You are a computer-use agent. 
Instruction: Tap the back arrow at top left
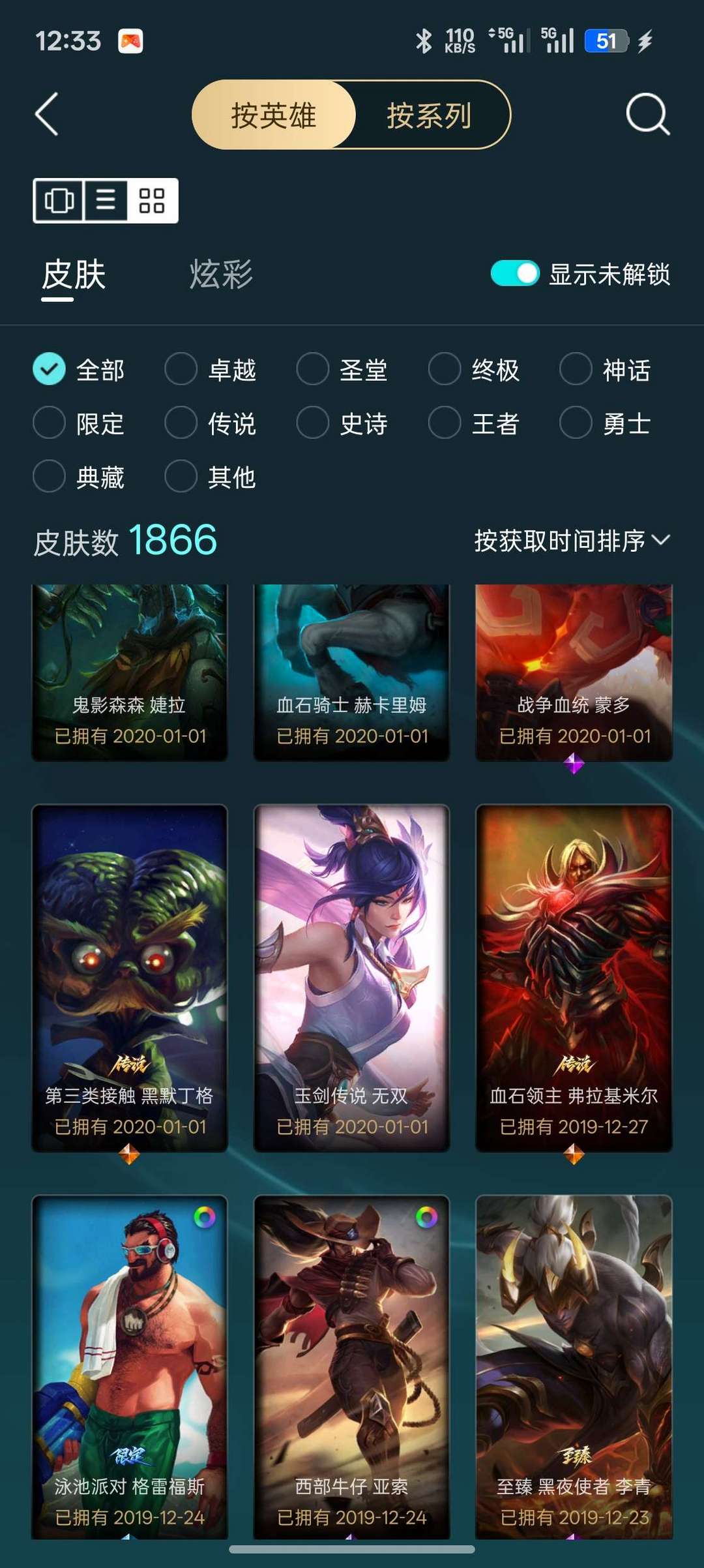click(x=46, y=113)
